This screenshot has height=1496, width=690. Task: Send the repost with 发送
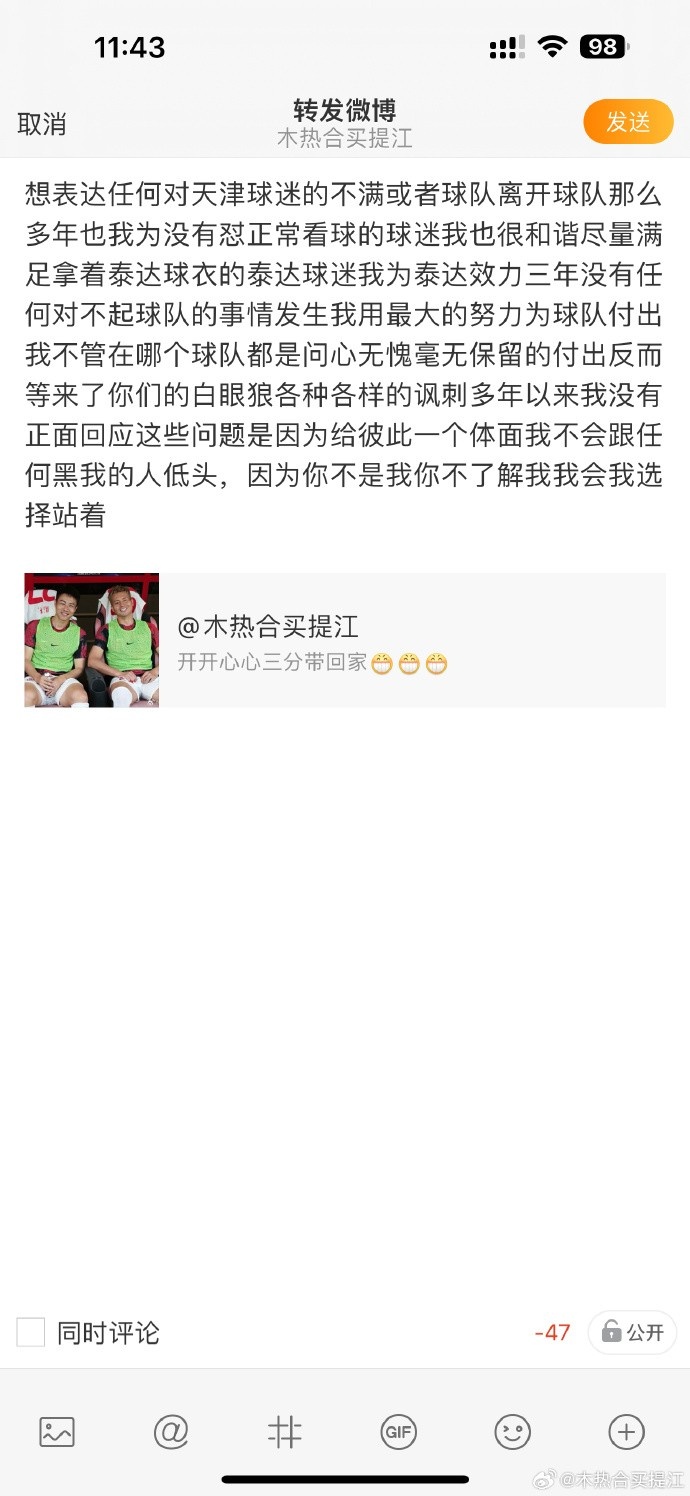(x=628, y=122)
